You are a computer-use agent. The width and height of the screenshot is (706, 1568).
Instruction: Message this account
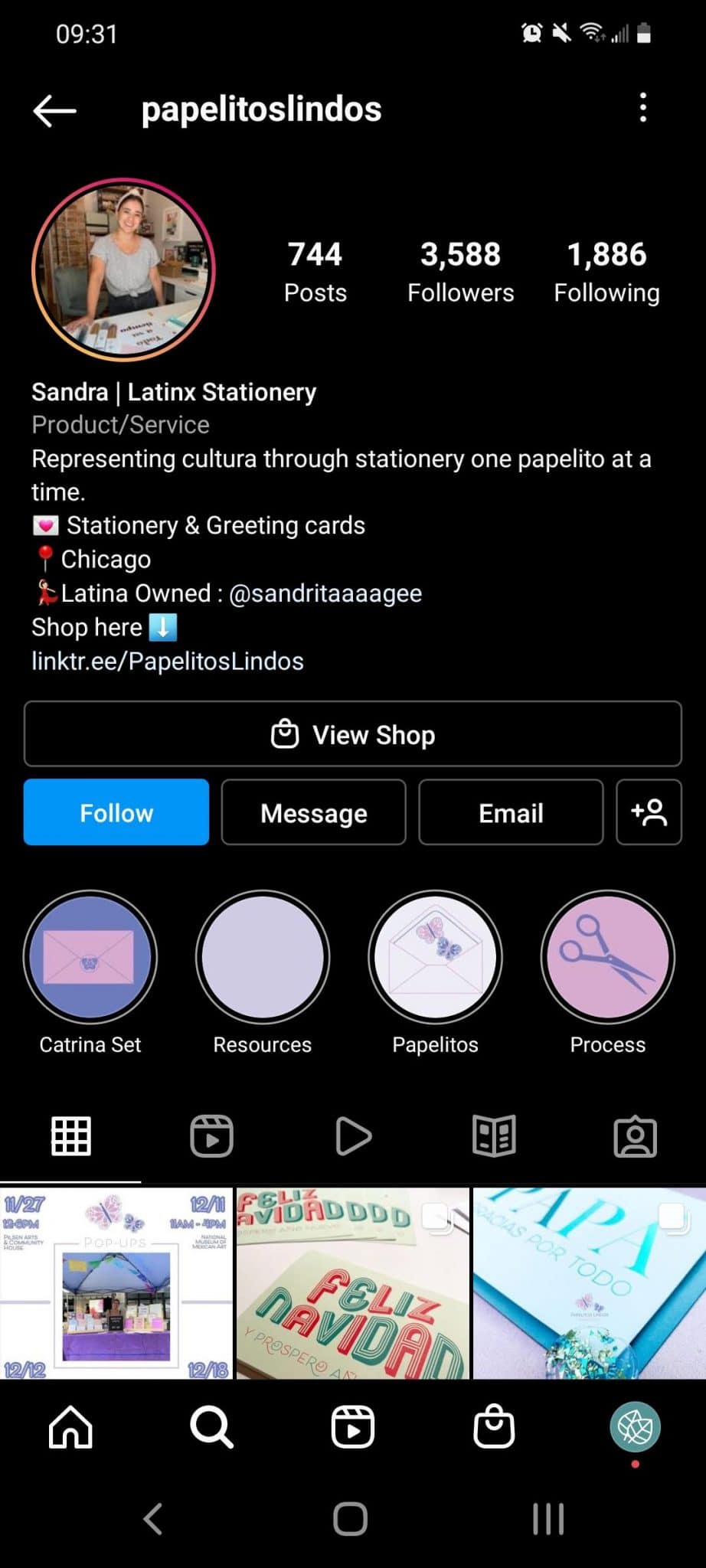click(313, 812)
